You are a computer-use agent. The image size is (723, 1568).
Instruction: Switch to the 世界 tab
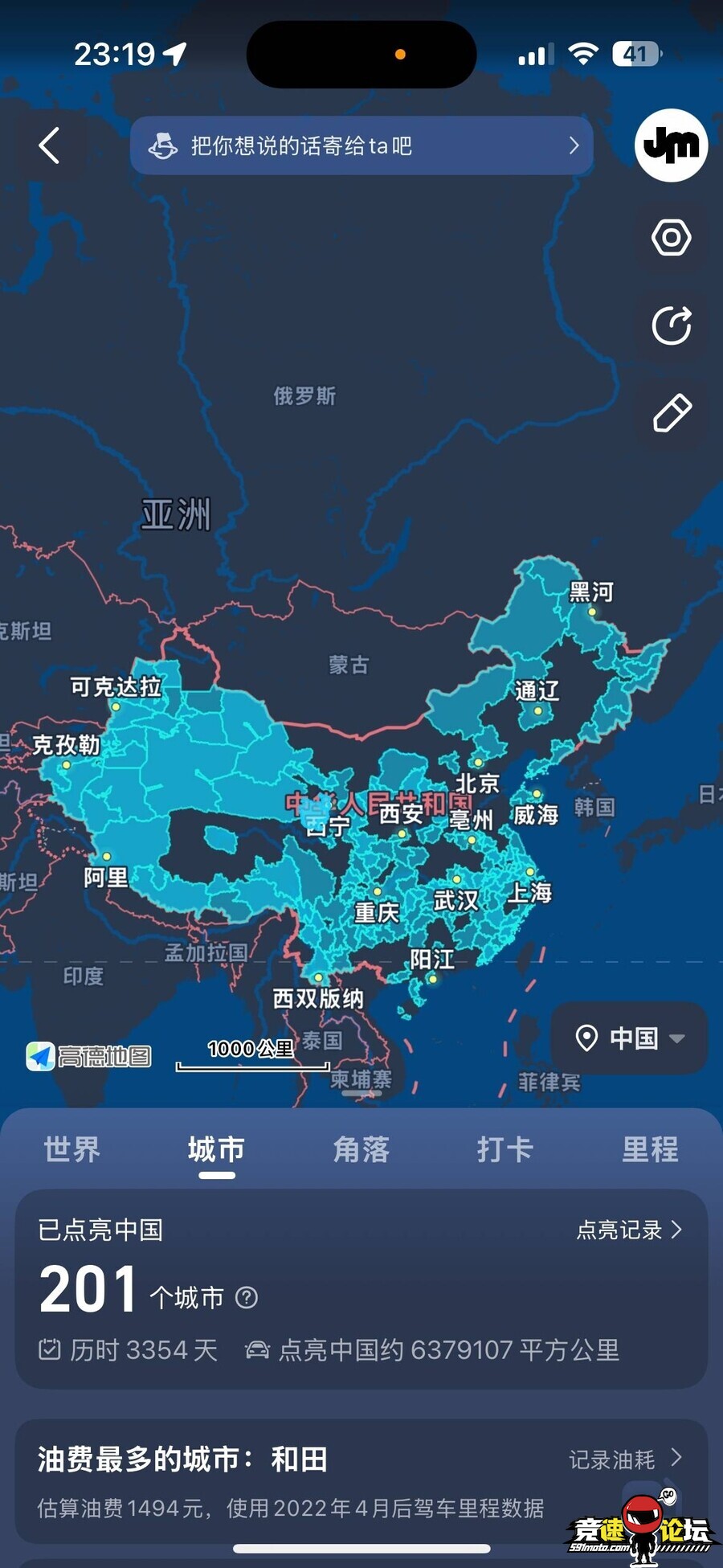[72, 1149]
